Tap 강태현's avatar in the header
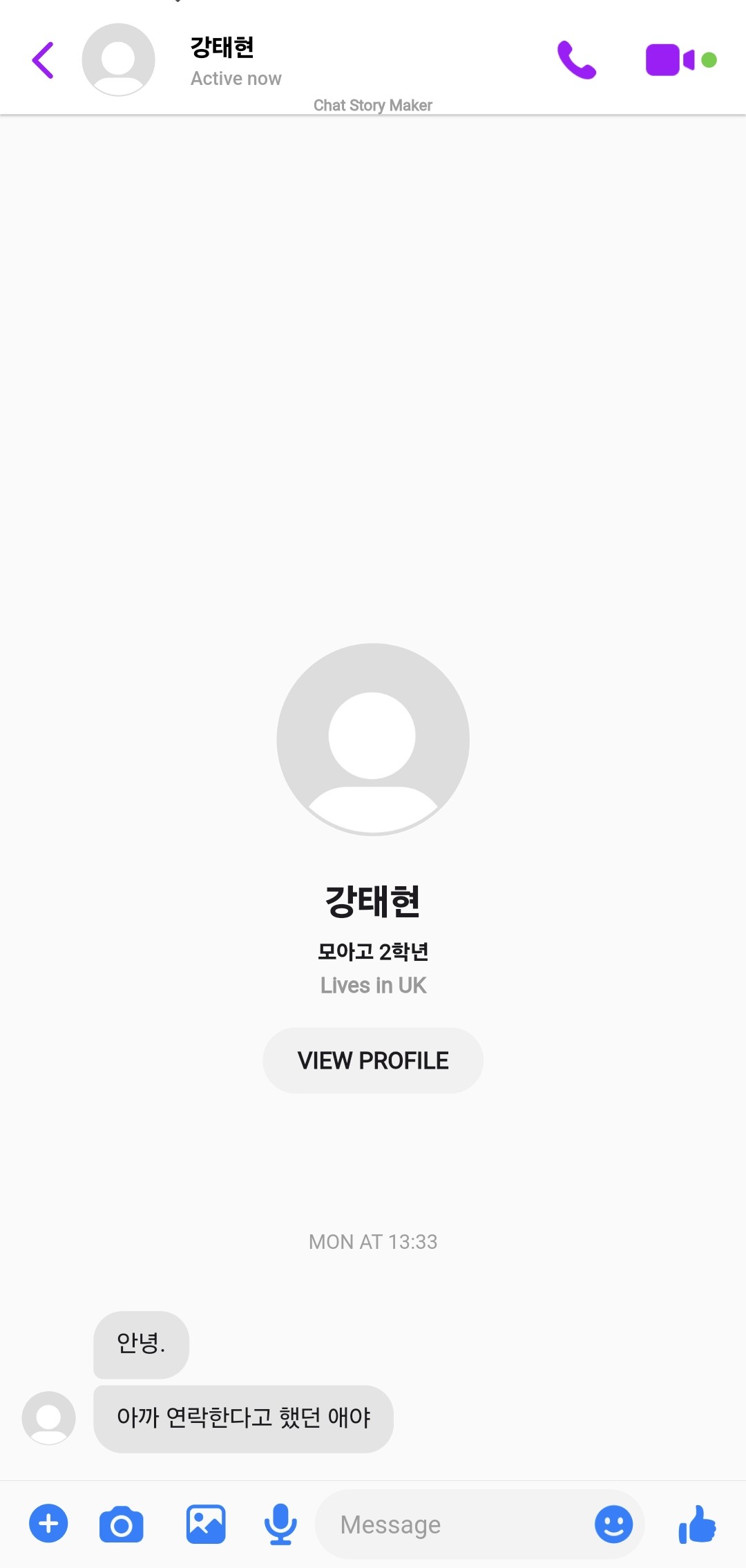 click(x=118, y=60)
